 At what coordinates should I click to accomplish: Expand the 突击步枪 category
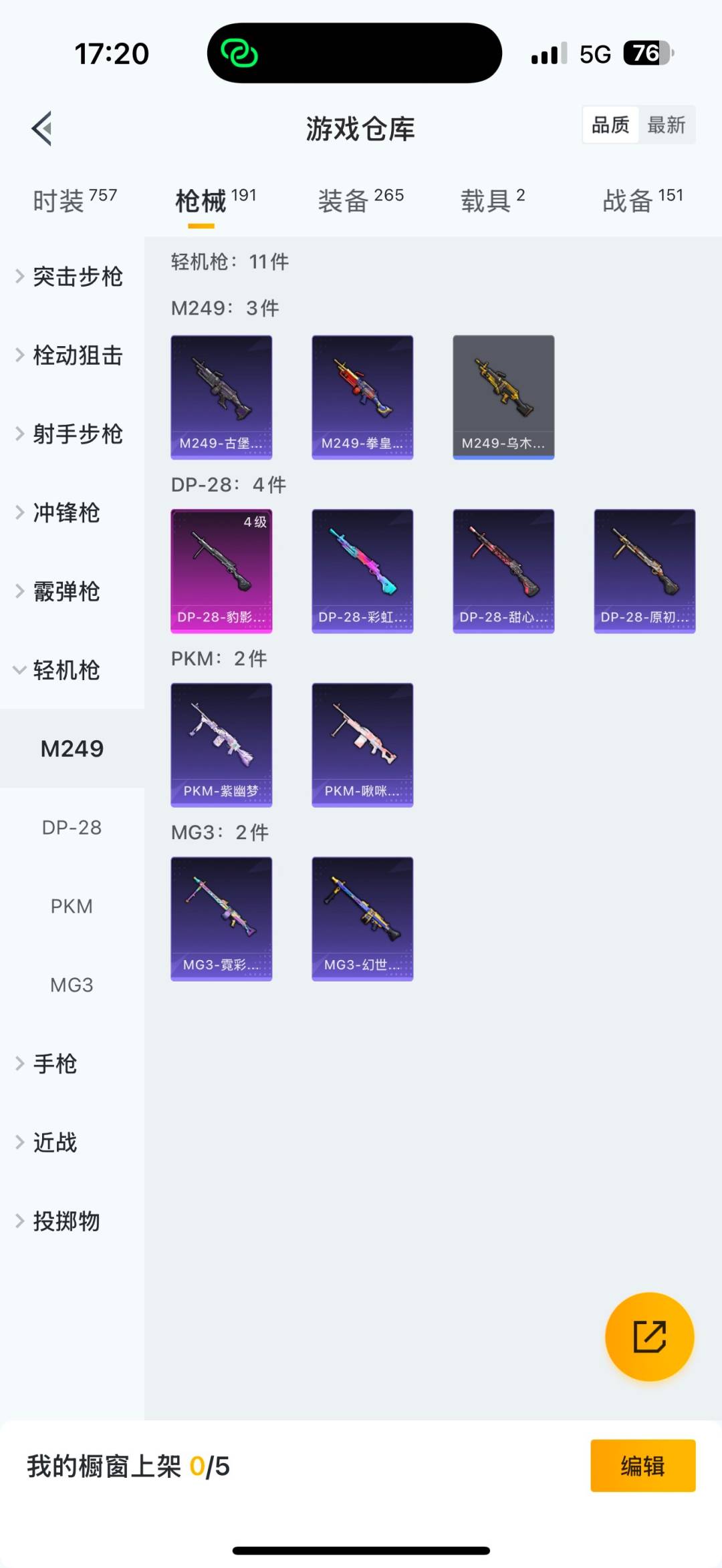click(77, 277)
